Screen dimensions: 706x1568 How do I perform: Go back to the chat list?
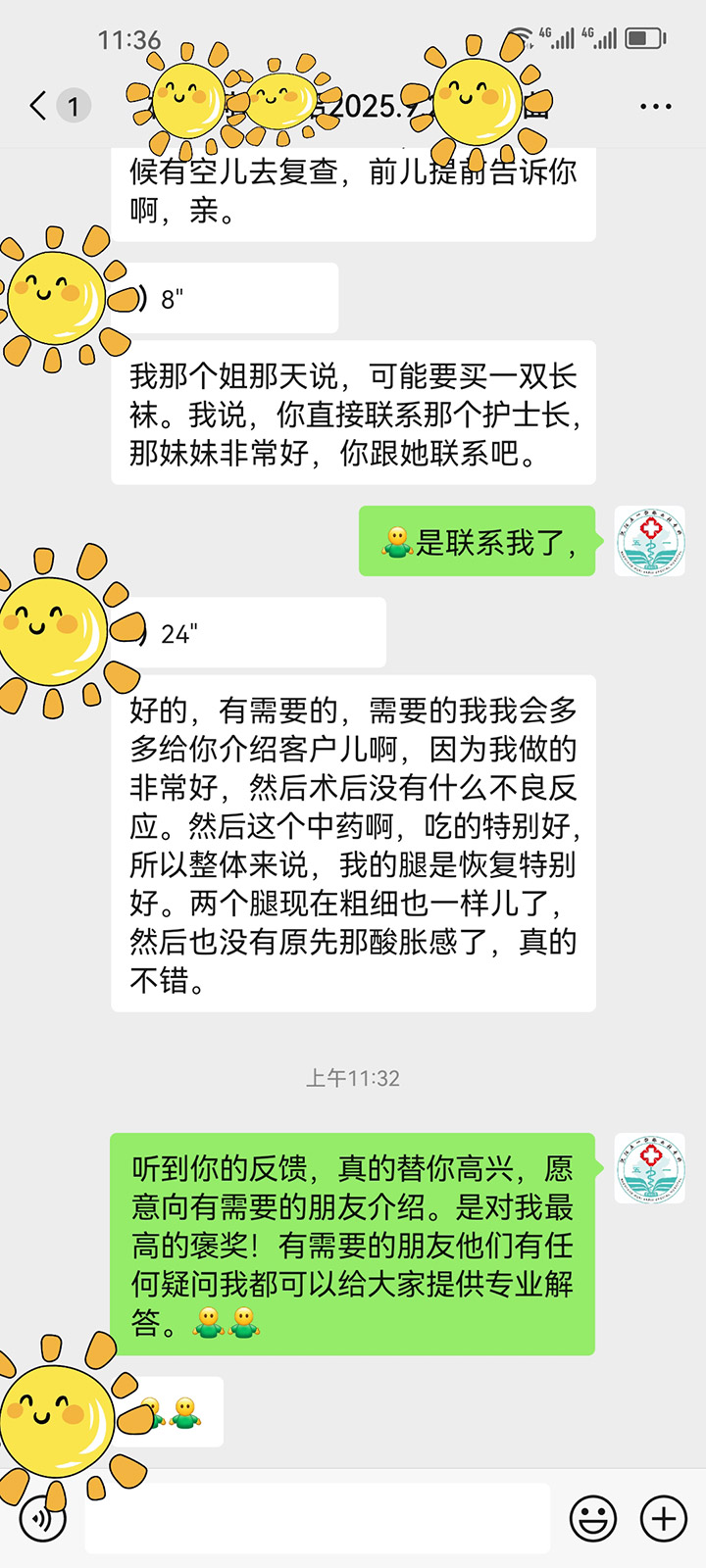click(39, 106)
